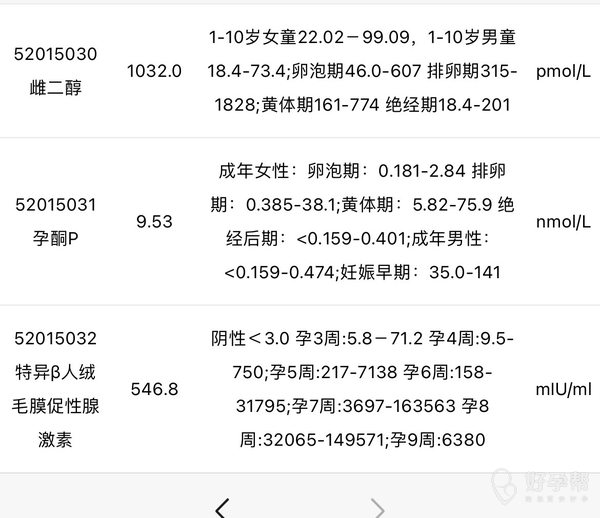Tap the forward arrow in the bottom bar
The image size is (600, 518).
(x=378, y=508)
